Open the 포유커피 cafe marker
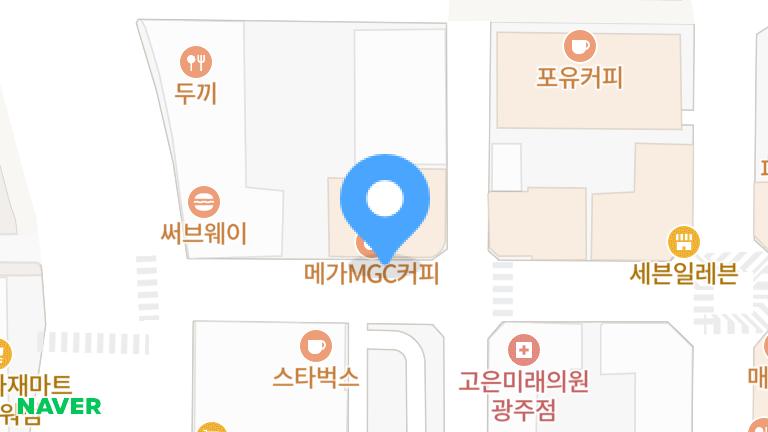Screen dimensions: 768x432 pyautogui.click(x=579, y=45)
